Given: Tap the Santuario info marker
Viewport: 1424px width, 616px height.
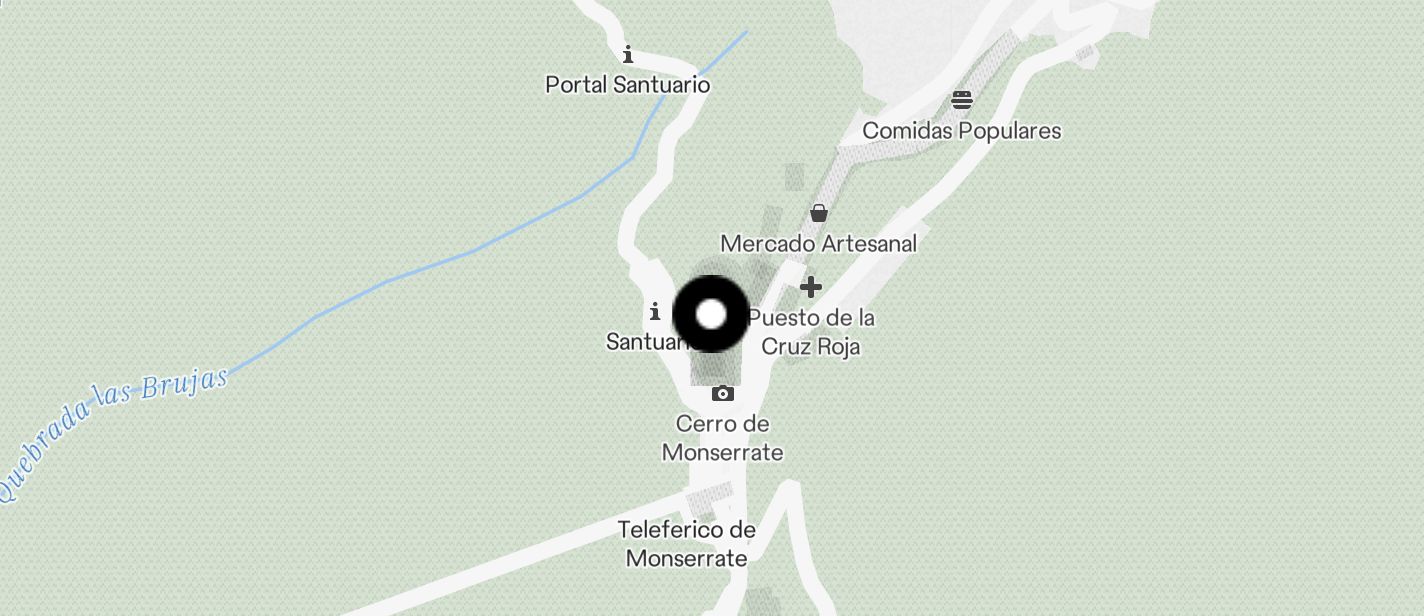Looking at the screenshot, I should click(x=655, y=311).
